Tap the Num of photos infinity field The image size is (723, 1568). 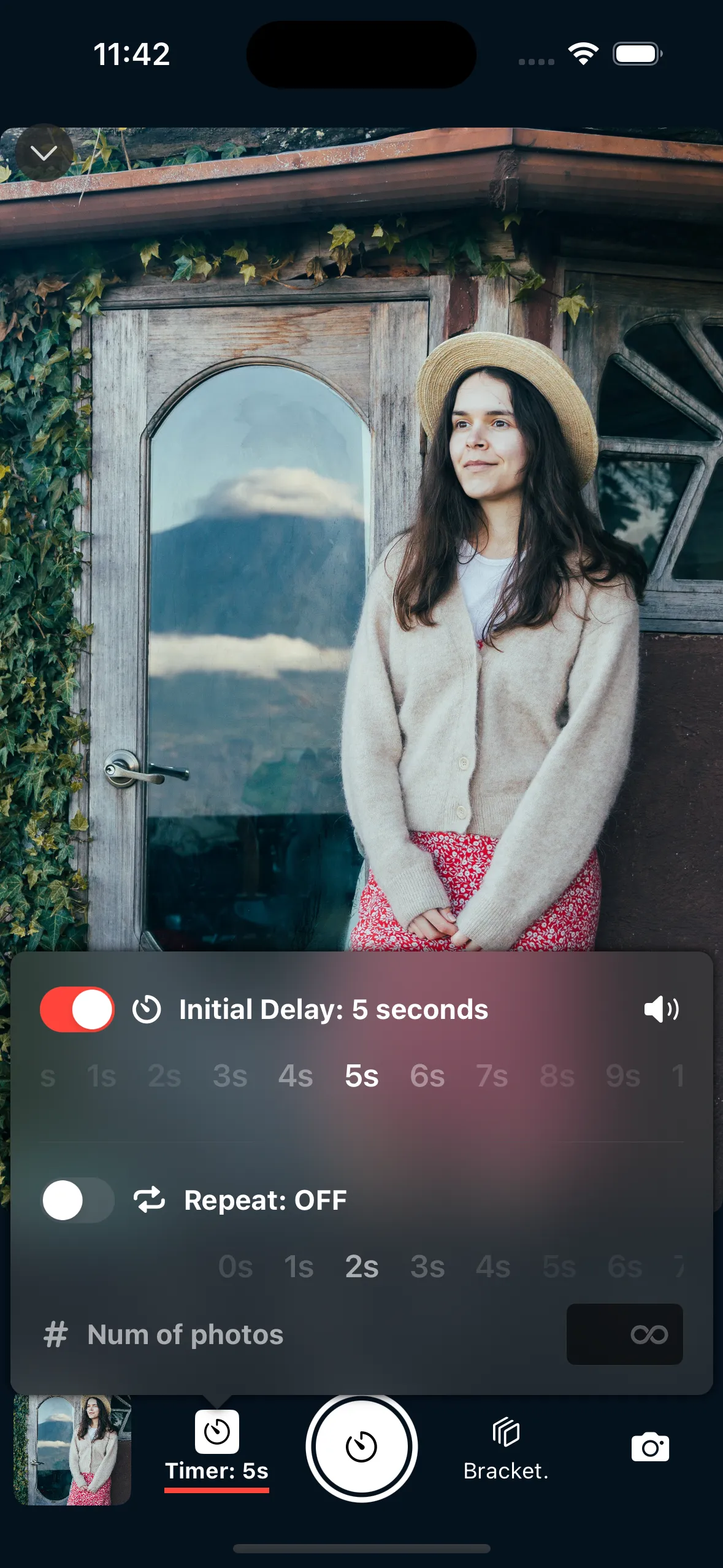click(624, 1334)
